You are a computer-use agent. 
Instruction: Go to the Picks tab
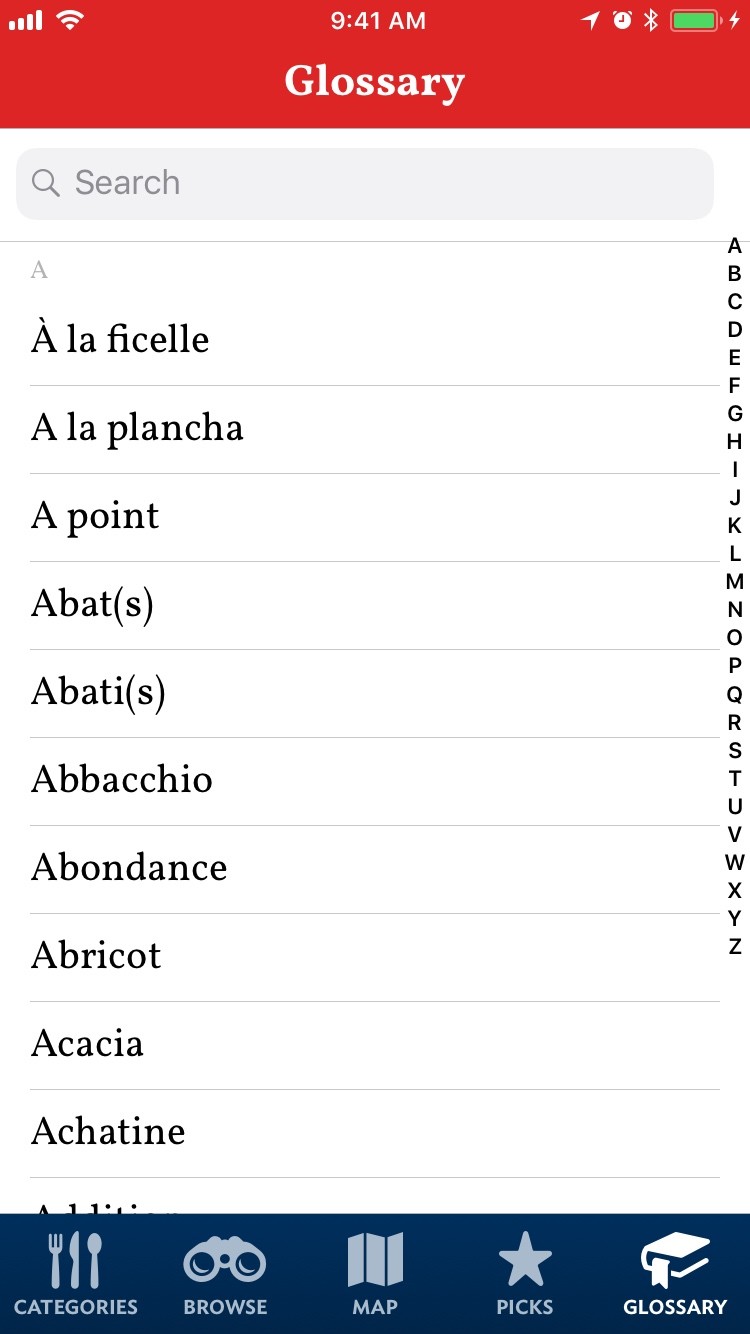tap(525, 1275)
